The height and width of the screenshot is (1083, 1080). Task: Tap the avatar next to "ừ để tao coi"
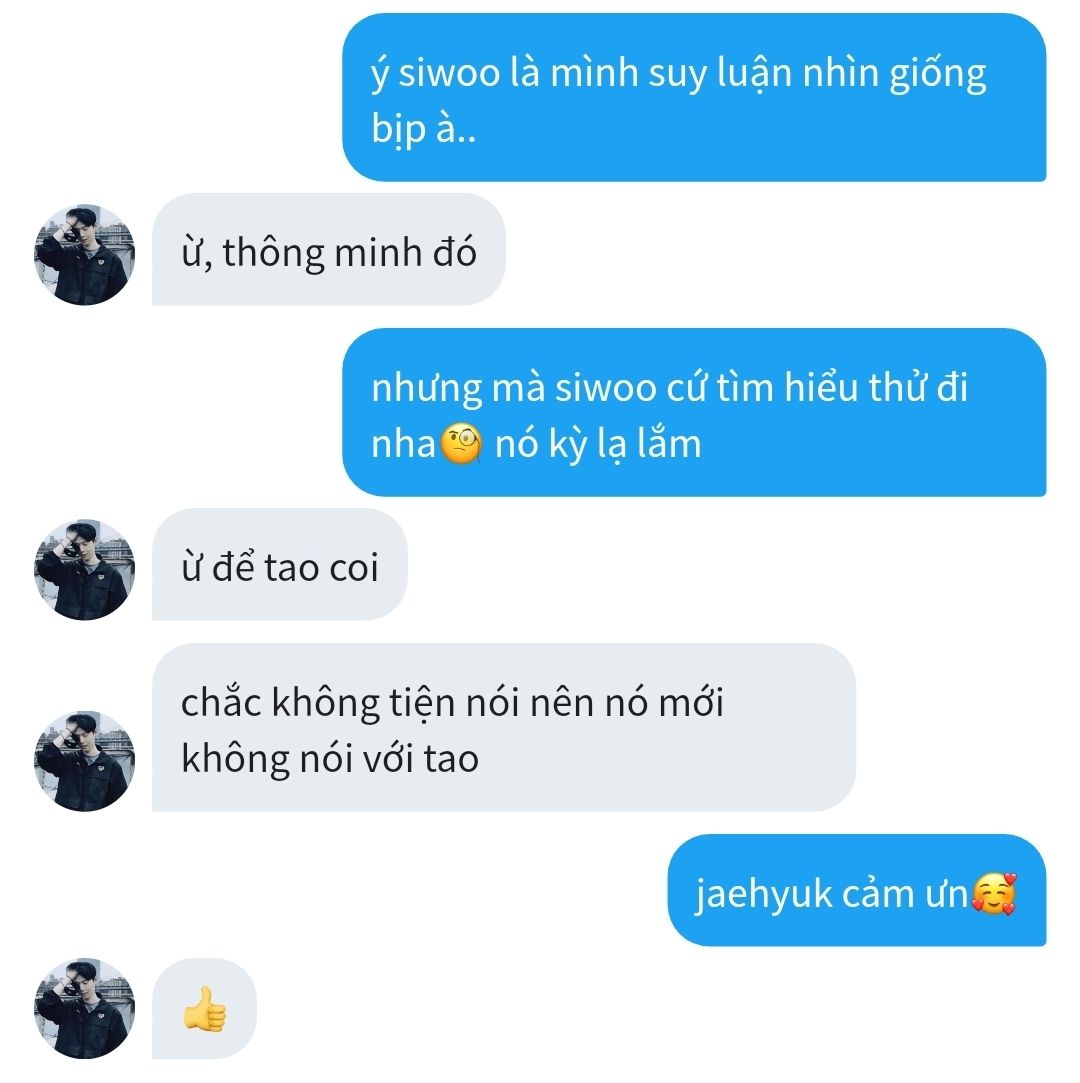(85, 569)
